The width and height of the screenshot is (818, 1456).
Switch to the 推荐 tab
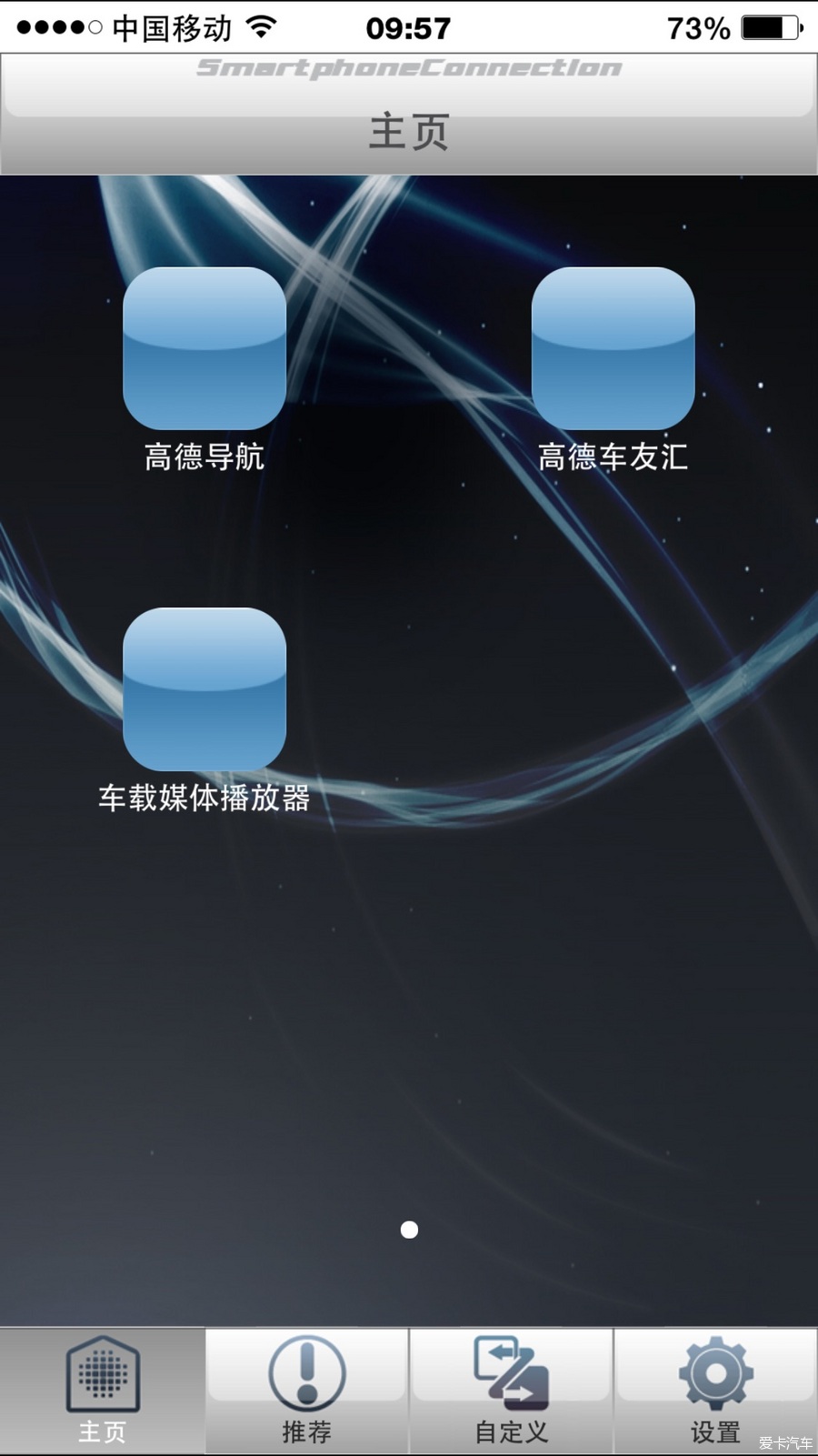(x=307, y=1391)
